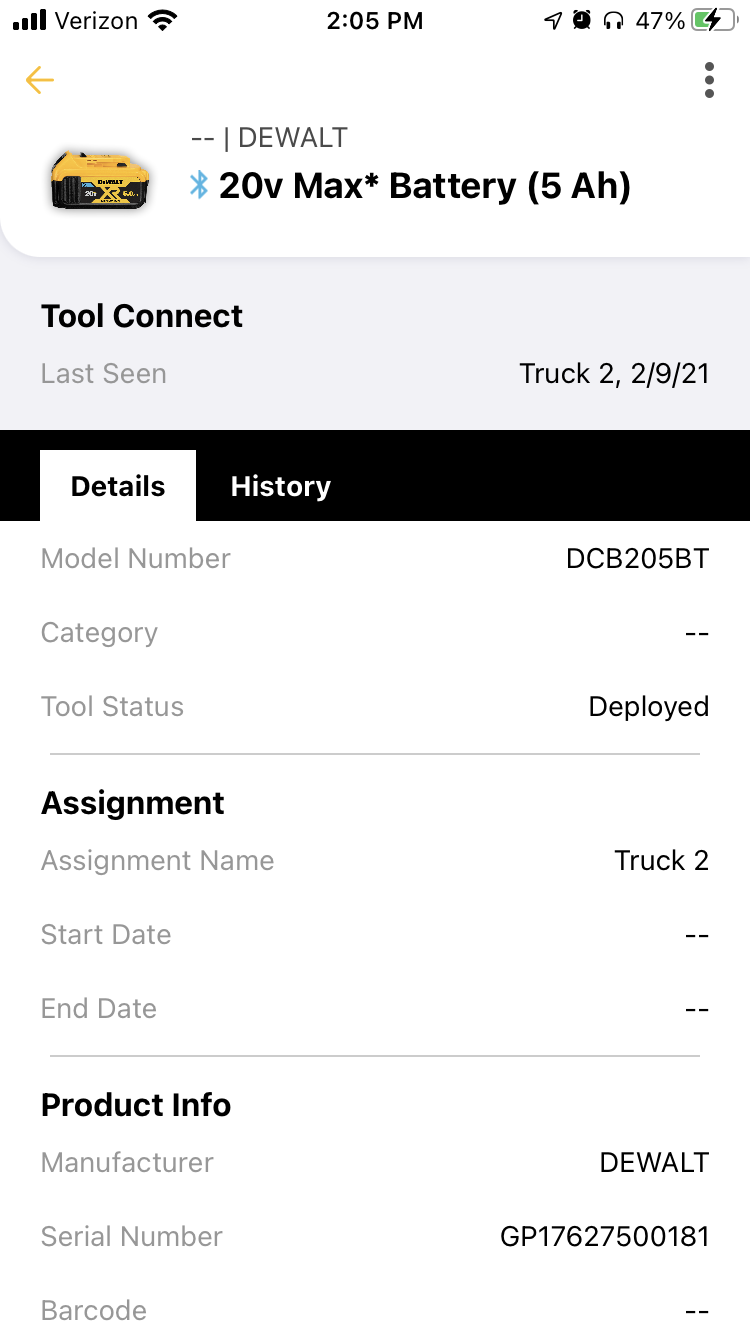
Task: Switch to the History tab
Action: [280, 486]
